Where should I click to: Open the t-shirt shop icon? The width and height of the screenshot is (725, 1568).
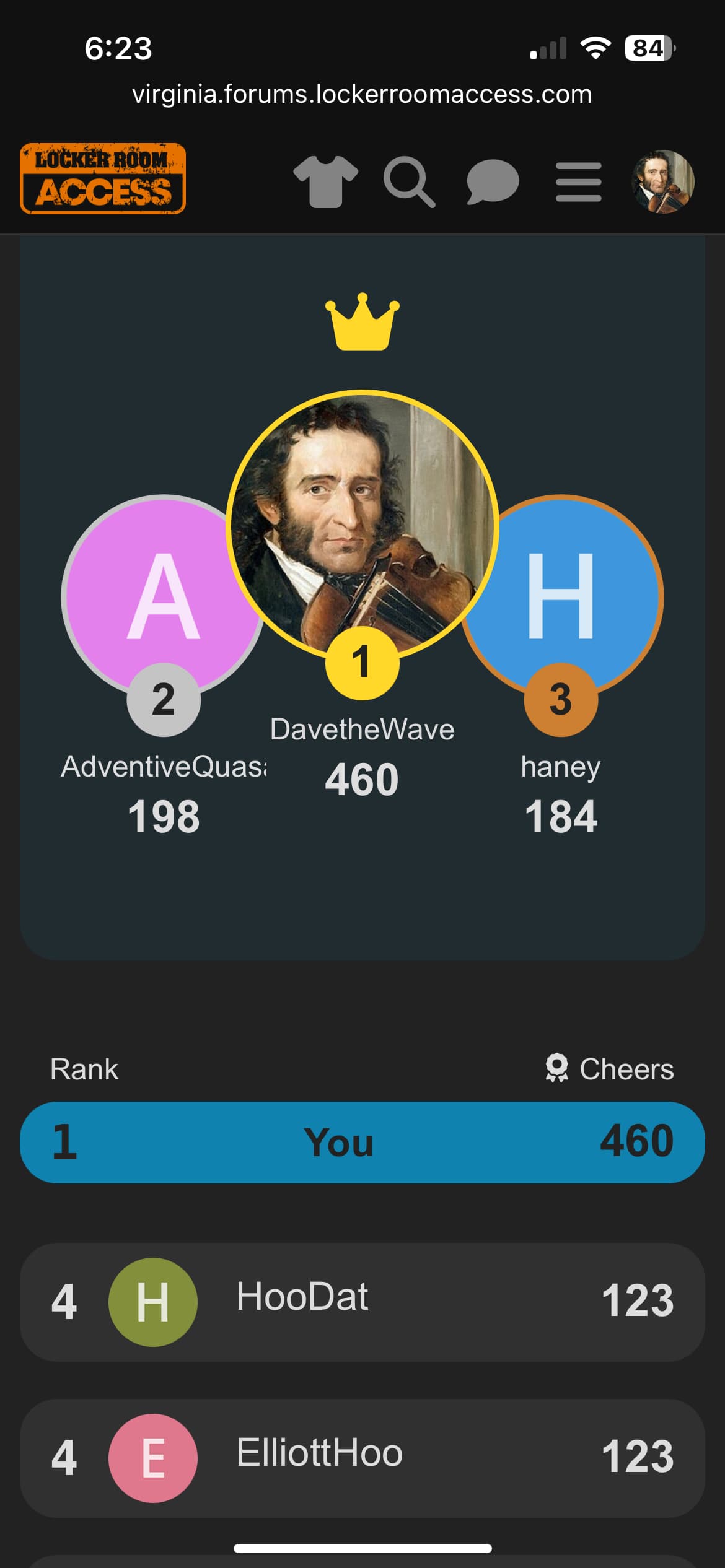[326, 181]
